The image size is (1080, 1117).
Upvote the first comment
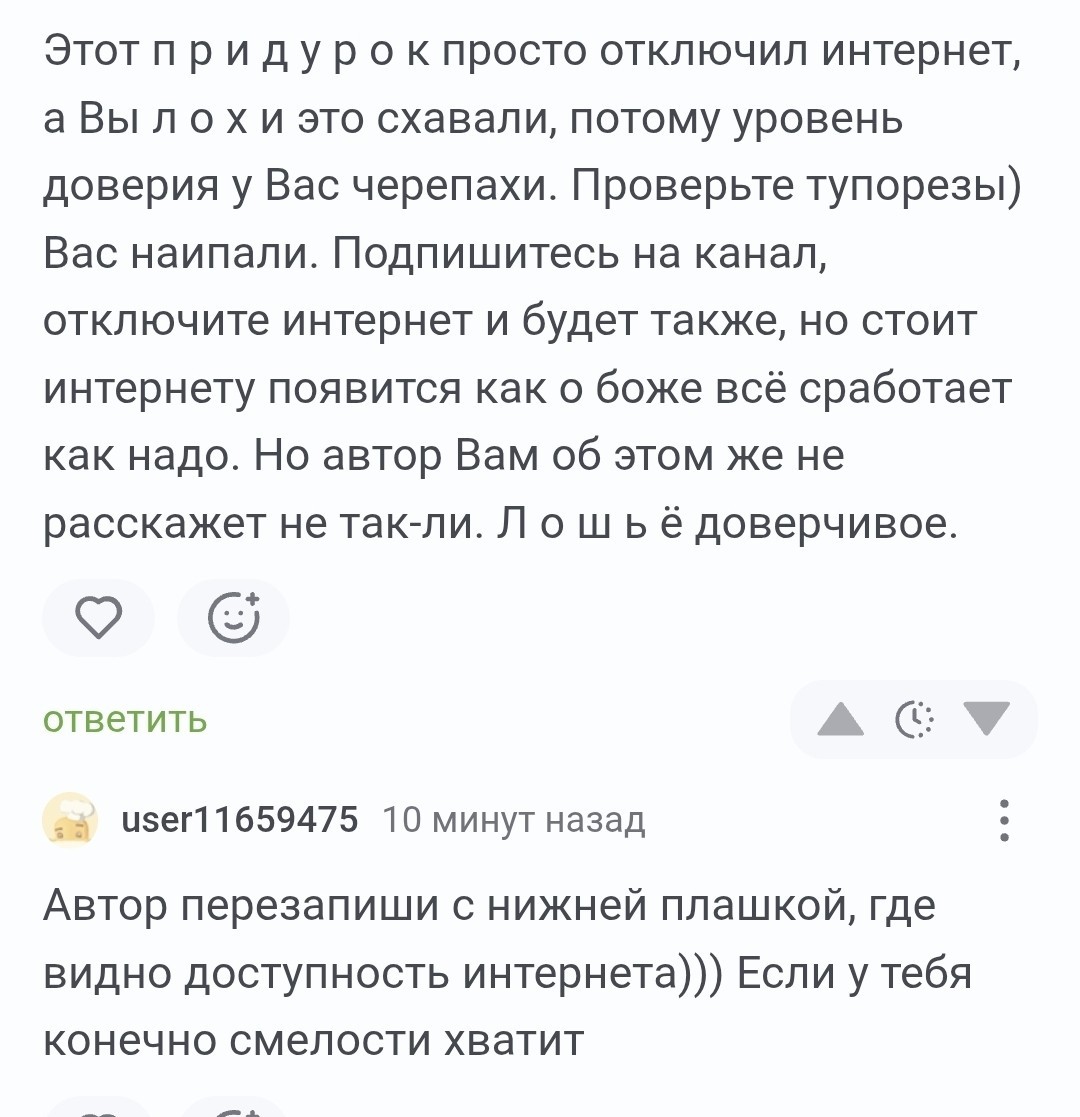coord(840,719)
